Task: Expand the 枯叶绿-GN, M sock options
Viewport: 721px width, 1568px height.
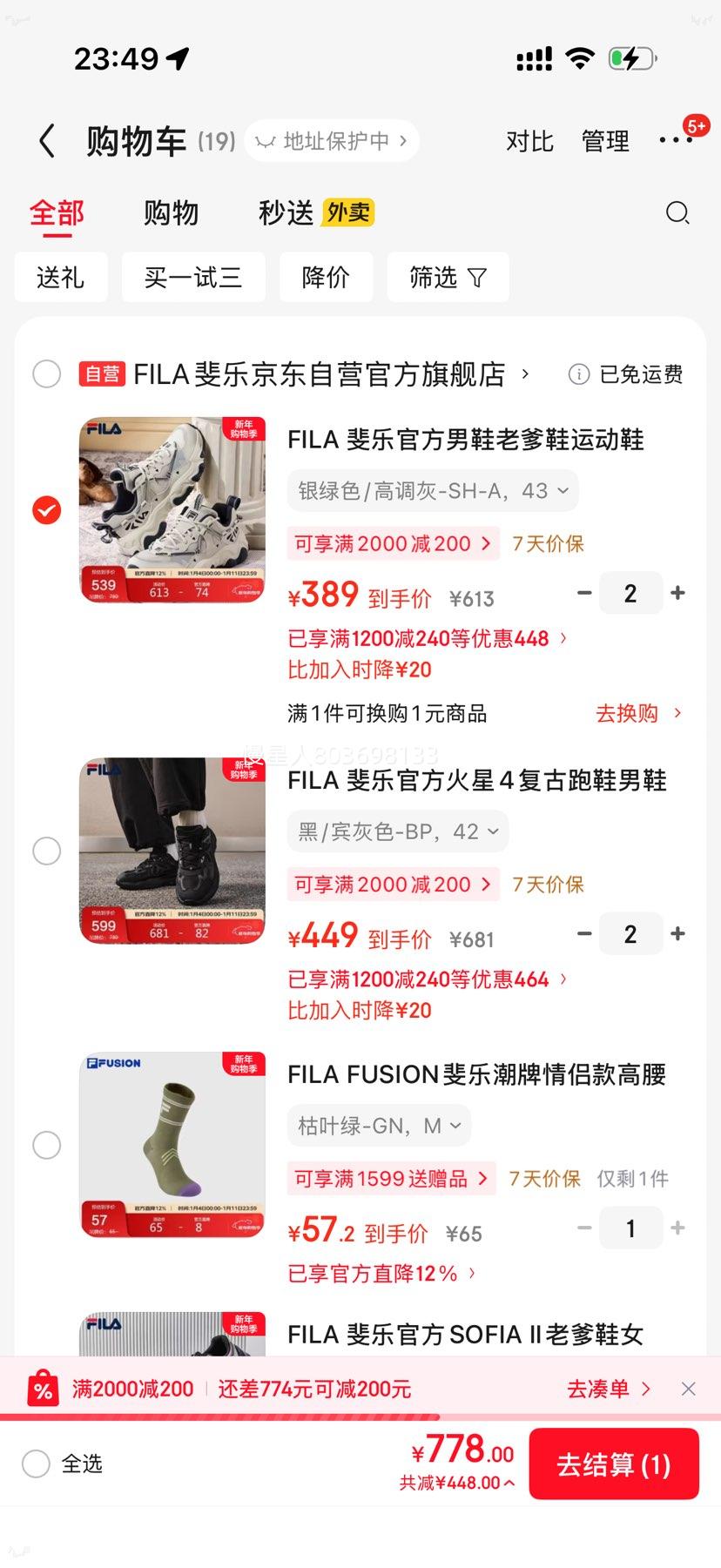Action: [x=379, y=1125]
